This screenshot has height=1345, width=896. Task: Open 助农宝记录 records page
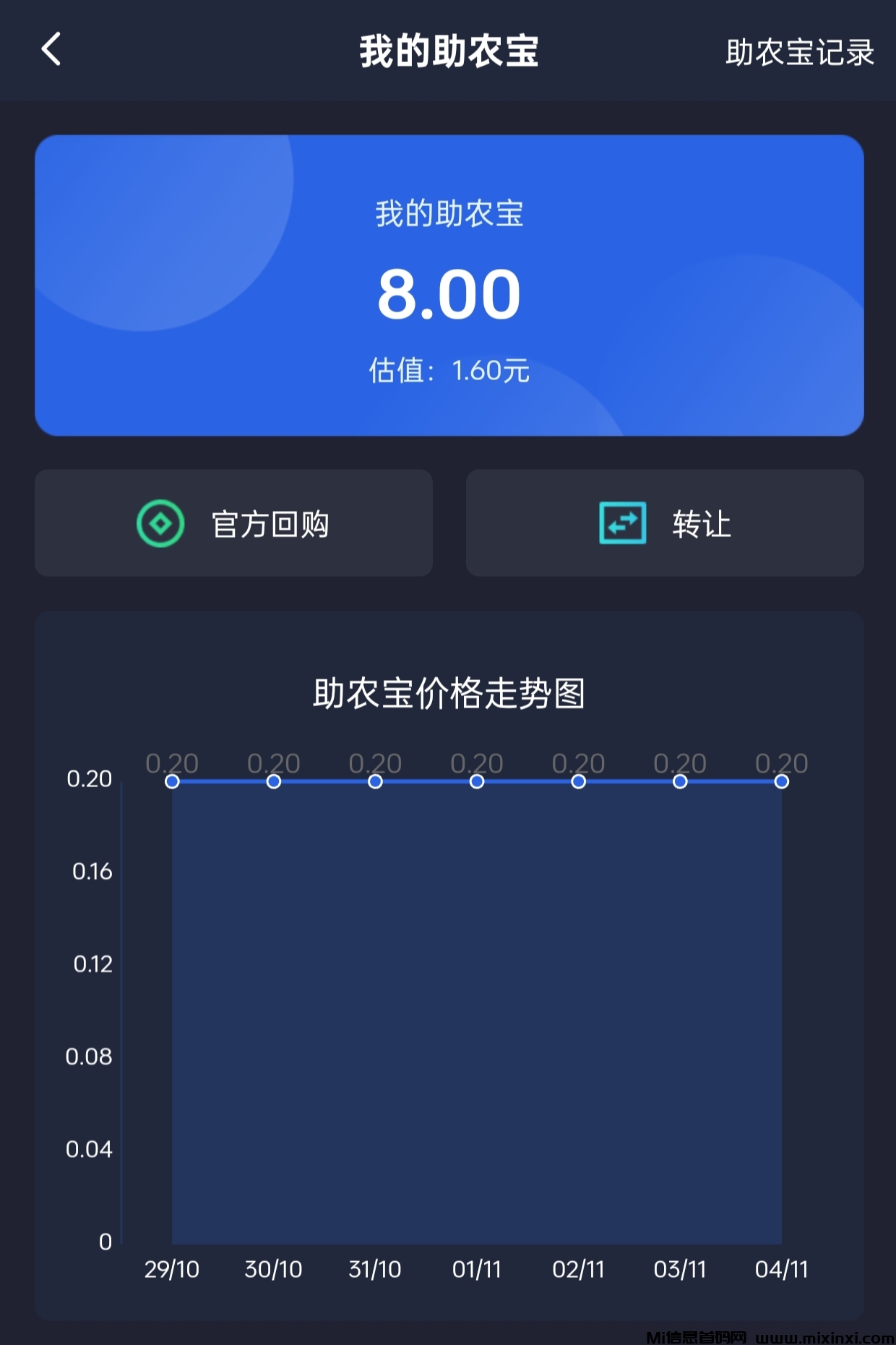[799, 53]
